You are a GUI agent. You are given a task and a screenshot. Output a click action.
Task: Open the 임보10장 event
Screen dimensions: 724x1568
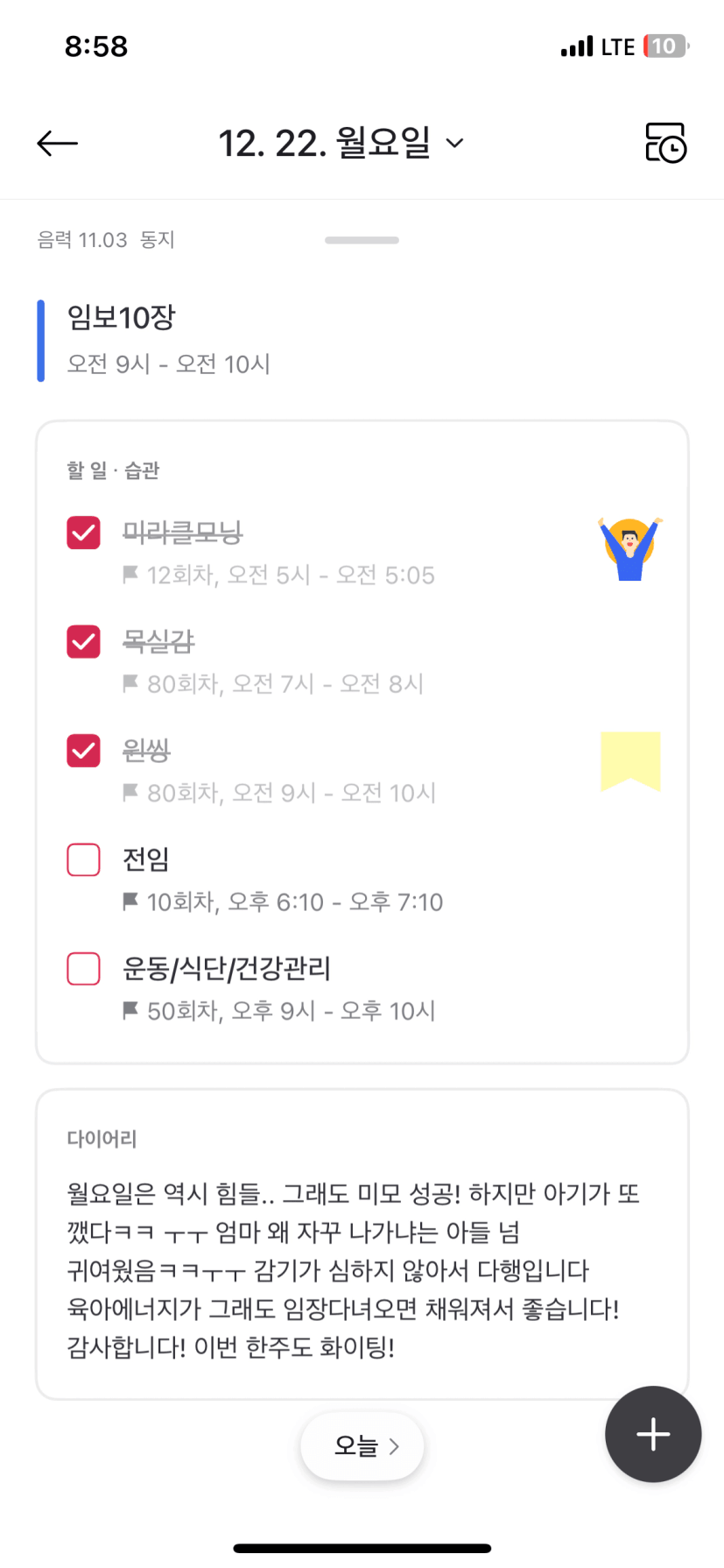point(168,340)
